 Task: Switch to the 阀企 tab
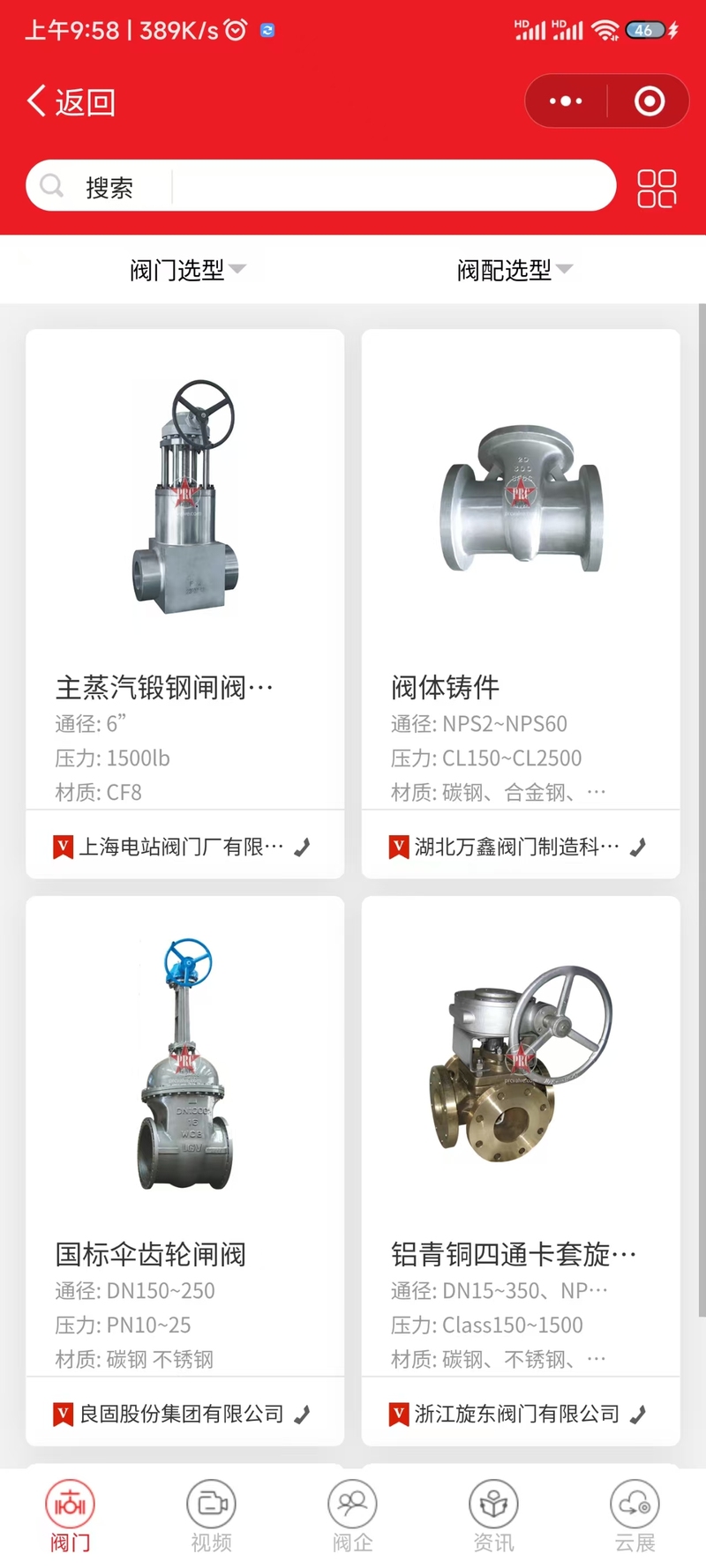point(353,1517)
